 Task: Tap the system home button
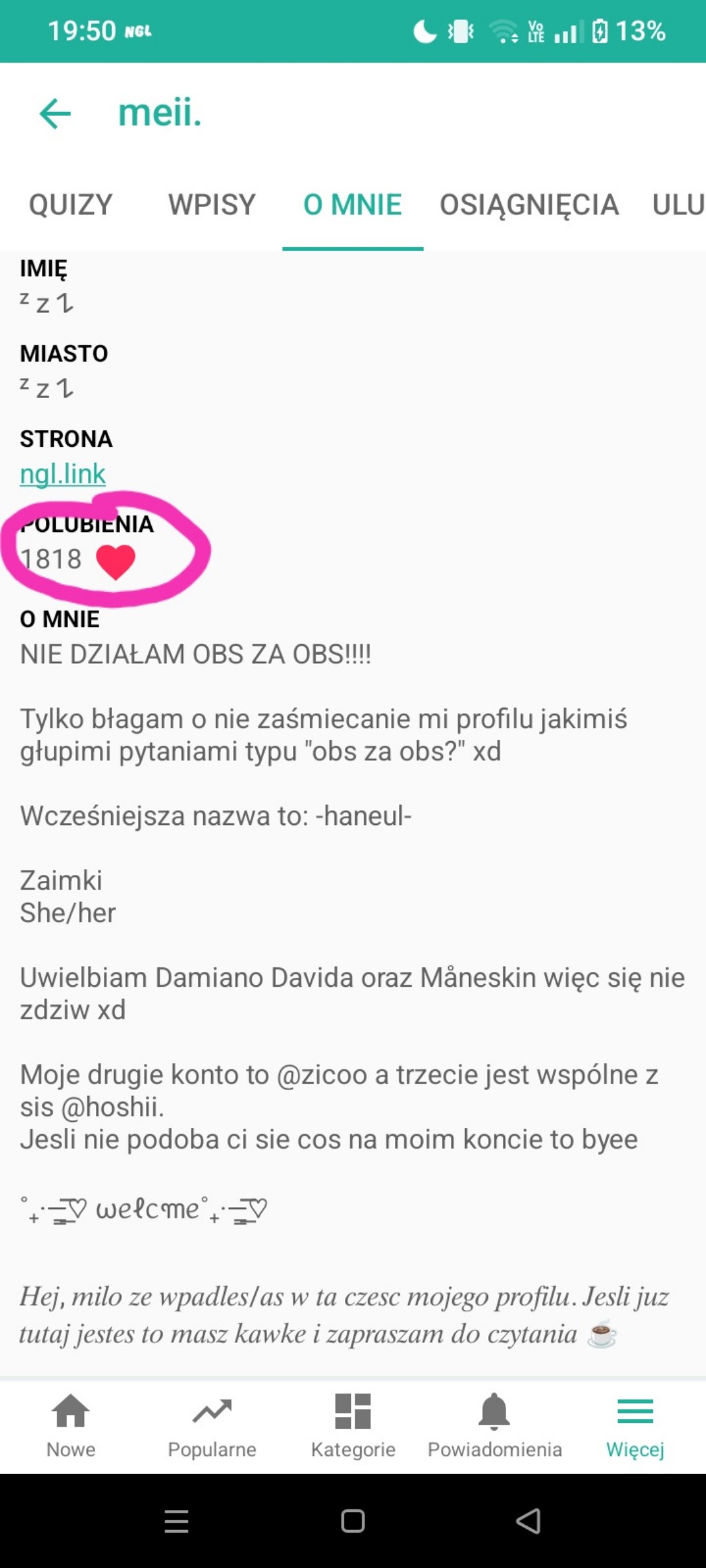352,1521
